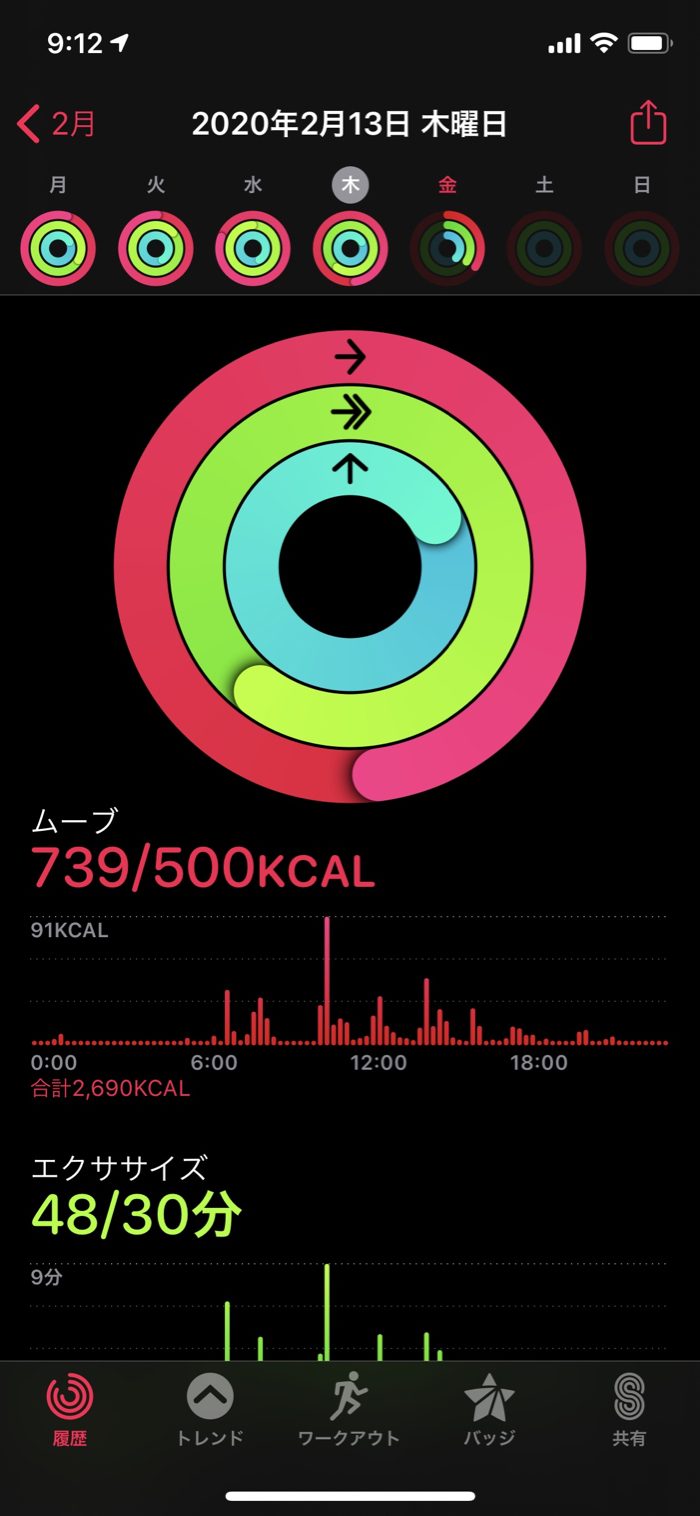Share this day's activity summary

[x=648, y=124]
